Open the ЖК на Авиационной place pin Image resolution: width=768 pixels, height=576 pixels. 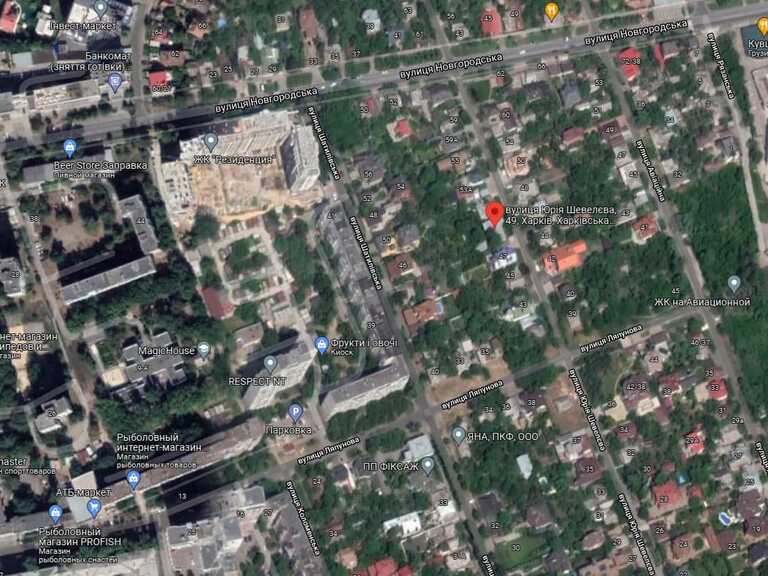pyautogui.click(x=733, y=284)
